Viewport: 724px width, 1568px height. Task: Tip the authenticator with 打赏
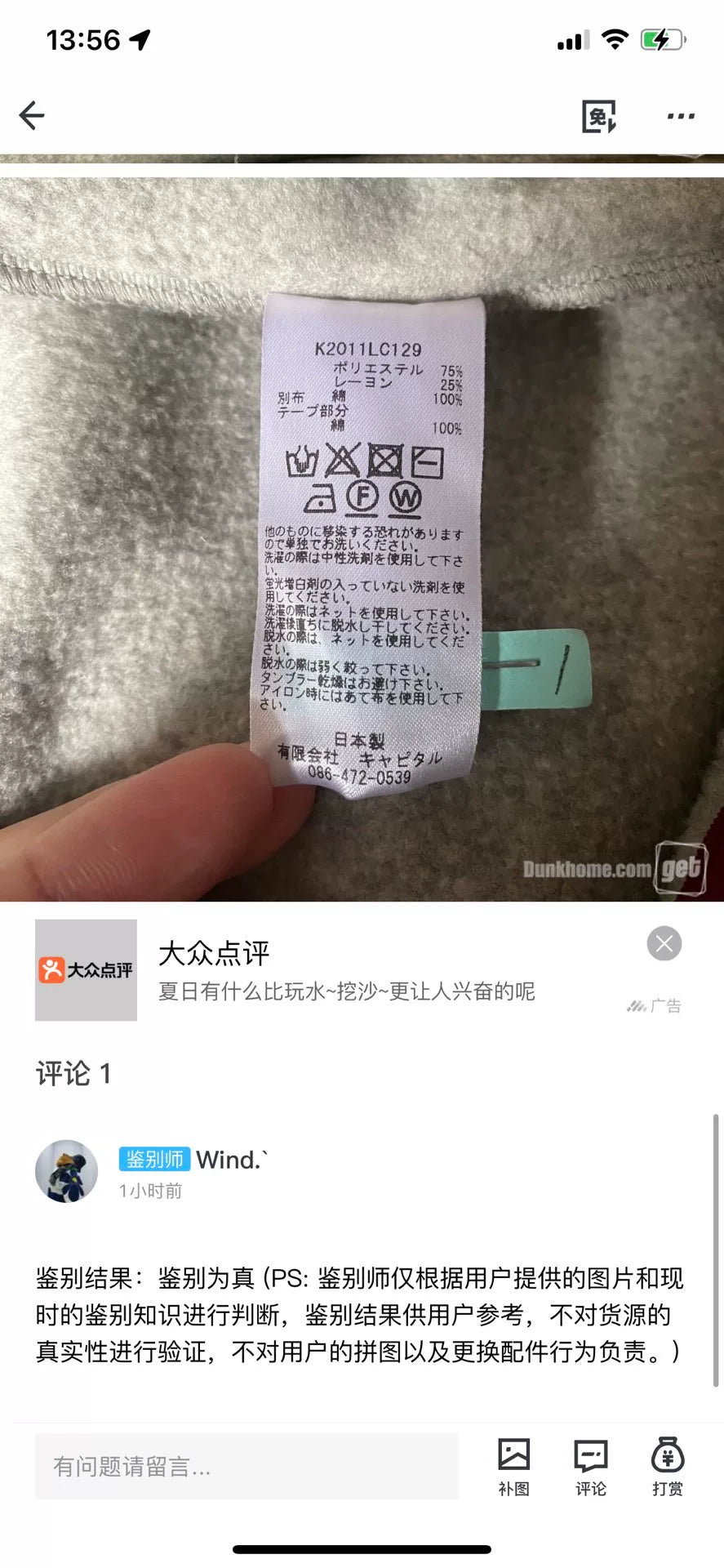(667, 1467)
